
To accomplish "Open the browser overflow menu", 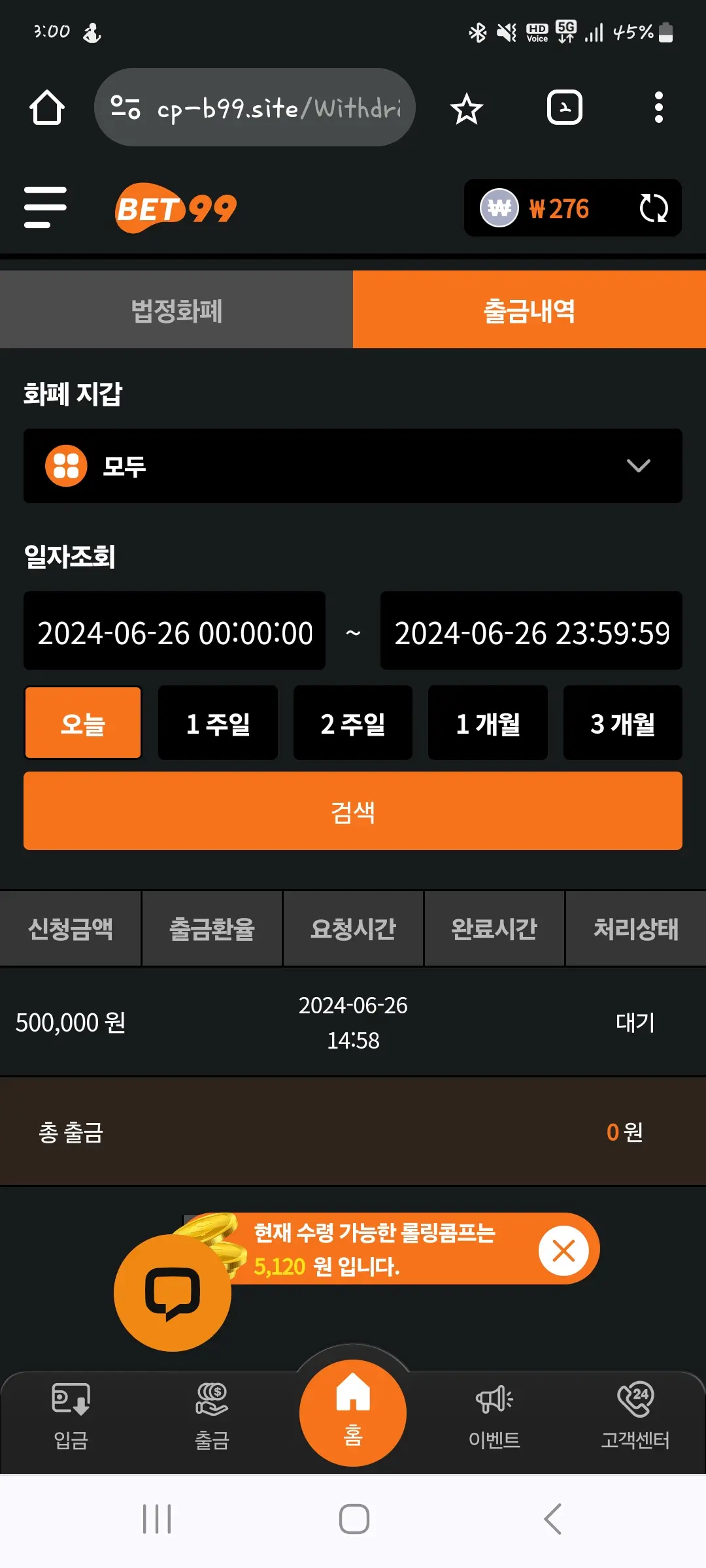I will coord(659,107).
